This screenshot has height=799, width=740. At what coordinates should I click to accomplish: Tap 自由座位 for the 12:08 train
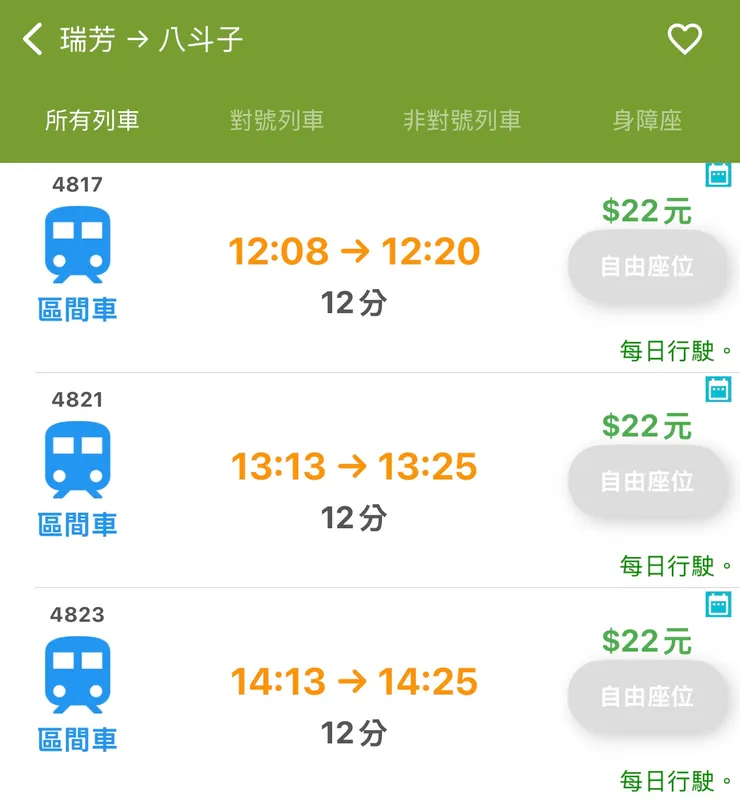coord(648,266)
